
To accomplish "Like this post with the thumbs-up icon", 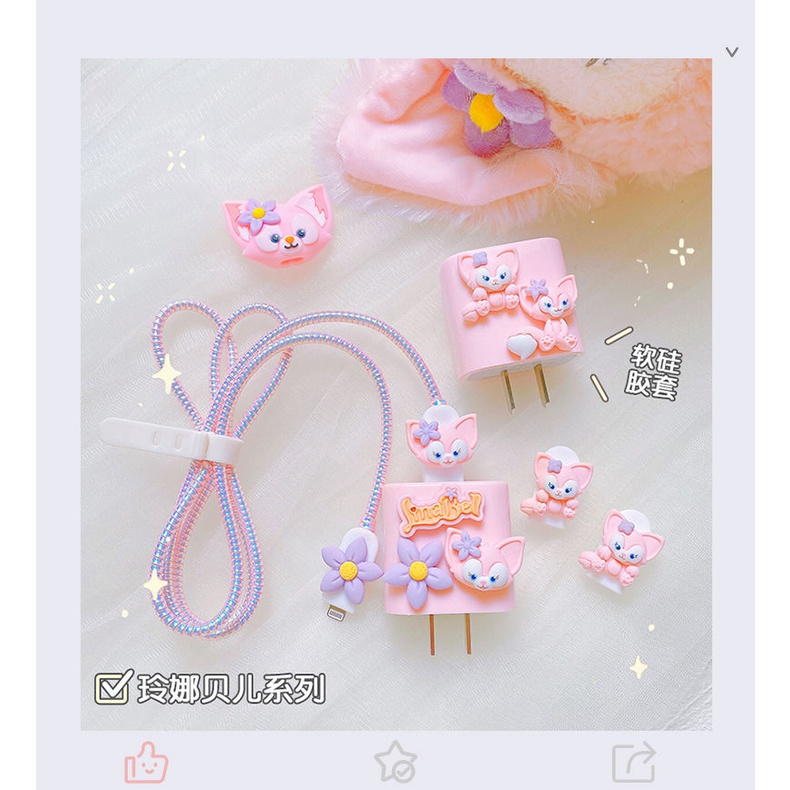I will coord(146,762).
